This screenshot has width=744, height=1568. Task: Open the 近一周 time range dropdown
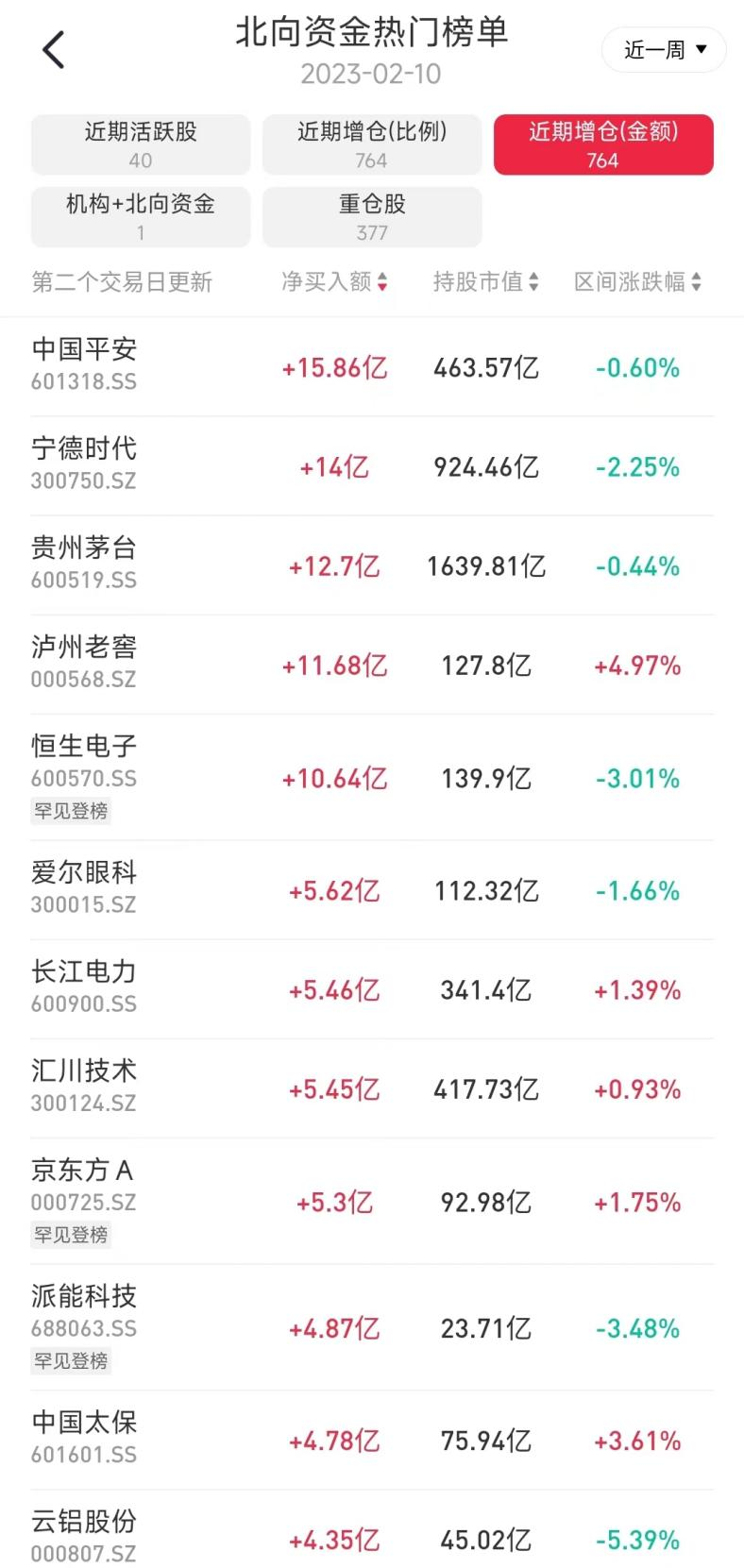click(664, 50)
